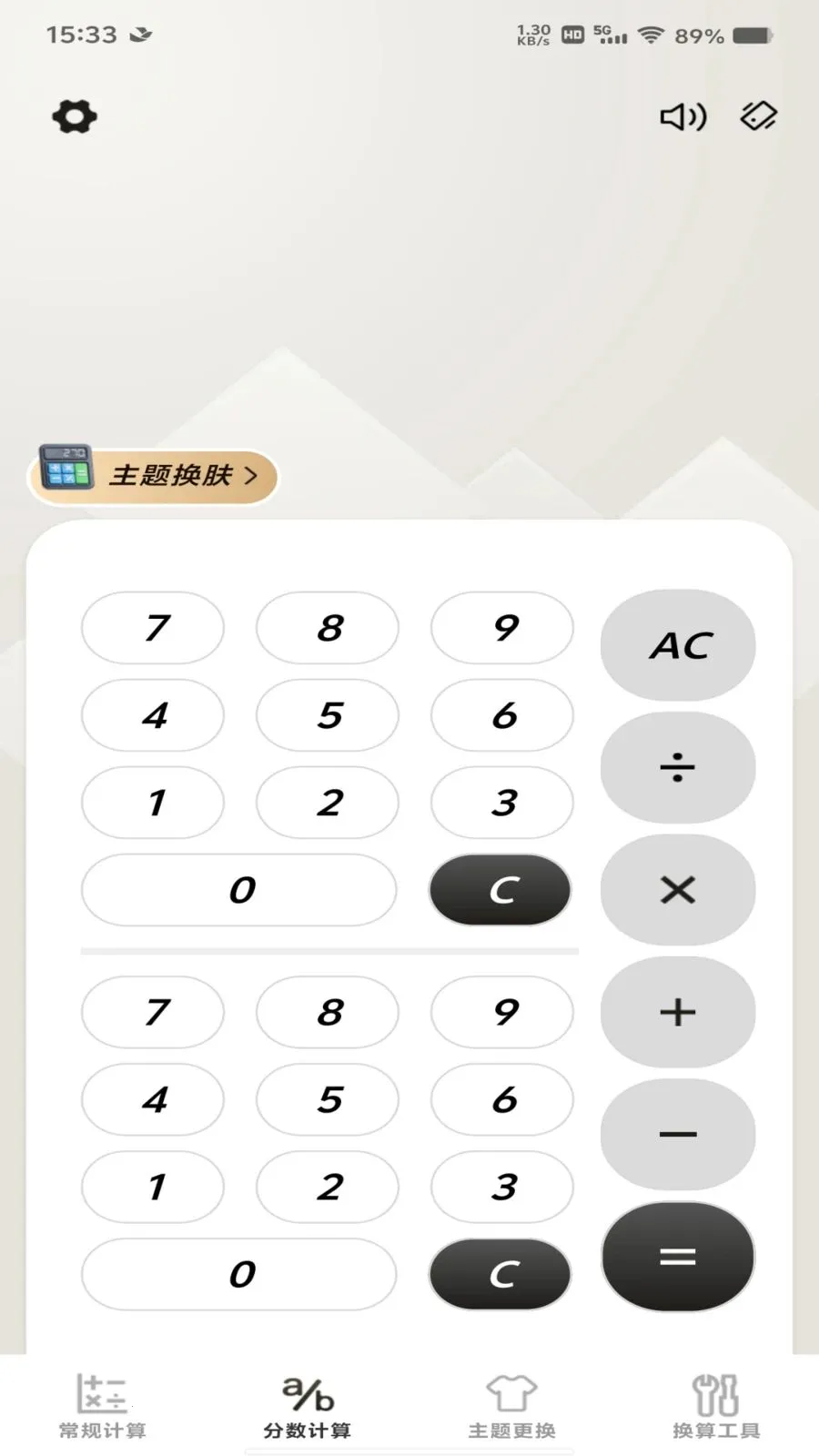Tap the 0 key on the denominator keypad
The height and width of the screenshot is (1456, 819).
[239, 1274]
